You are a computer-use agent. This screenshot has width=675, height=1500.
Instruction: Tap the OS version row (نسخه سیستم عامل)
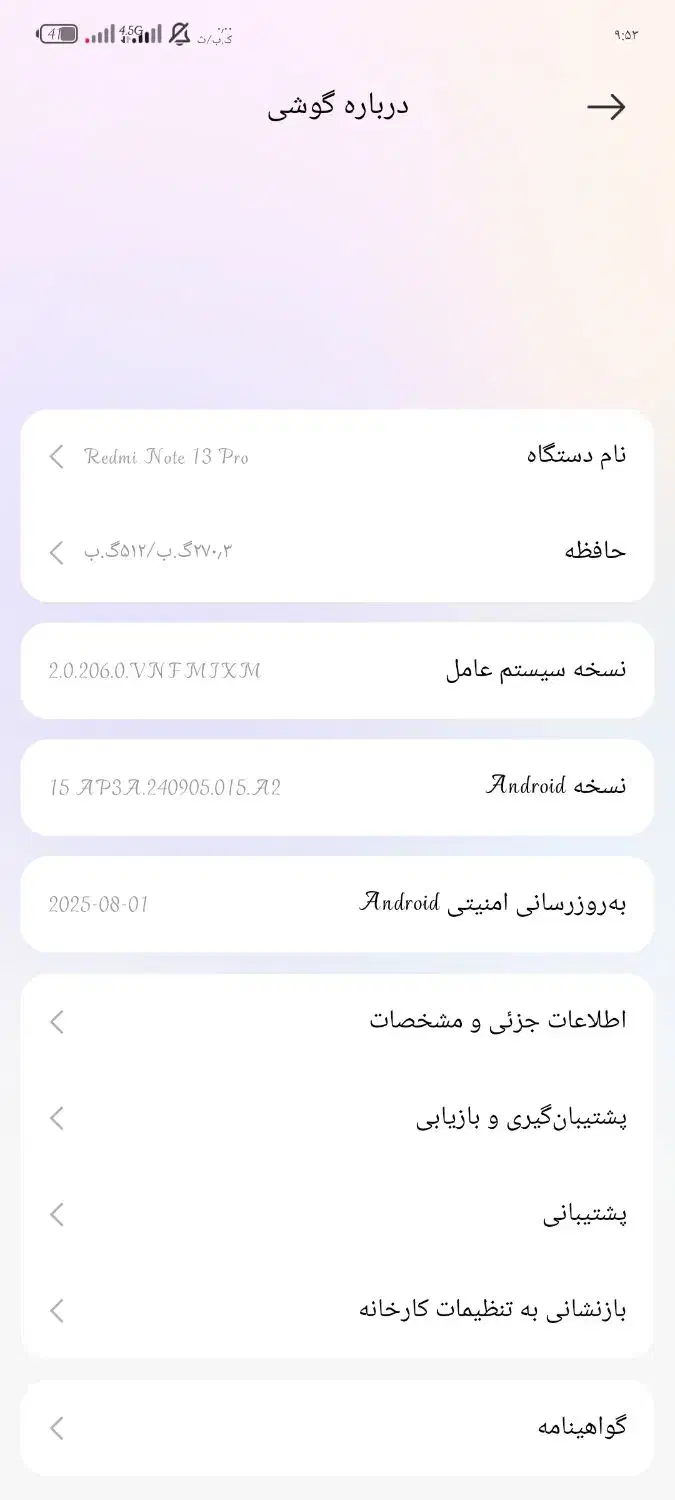(337, 670)
